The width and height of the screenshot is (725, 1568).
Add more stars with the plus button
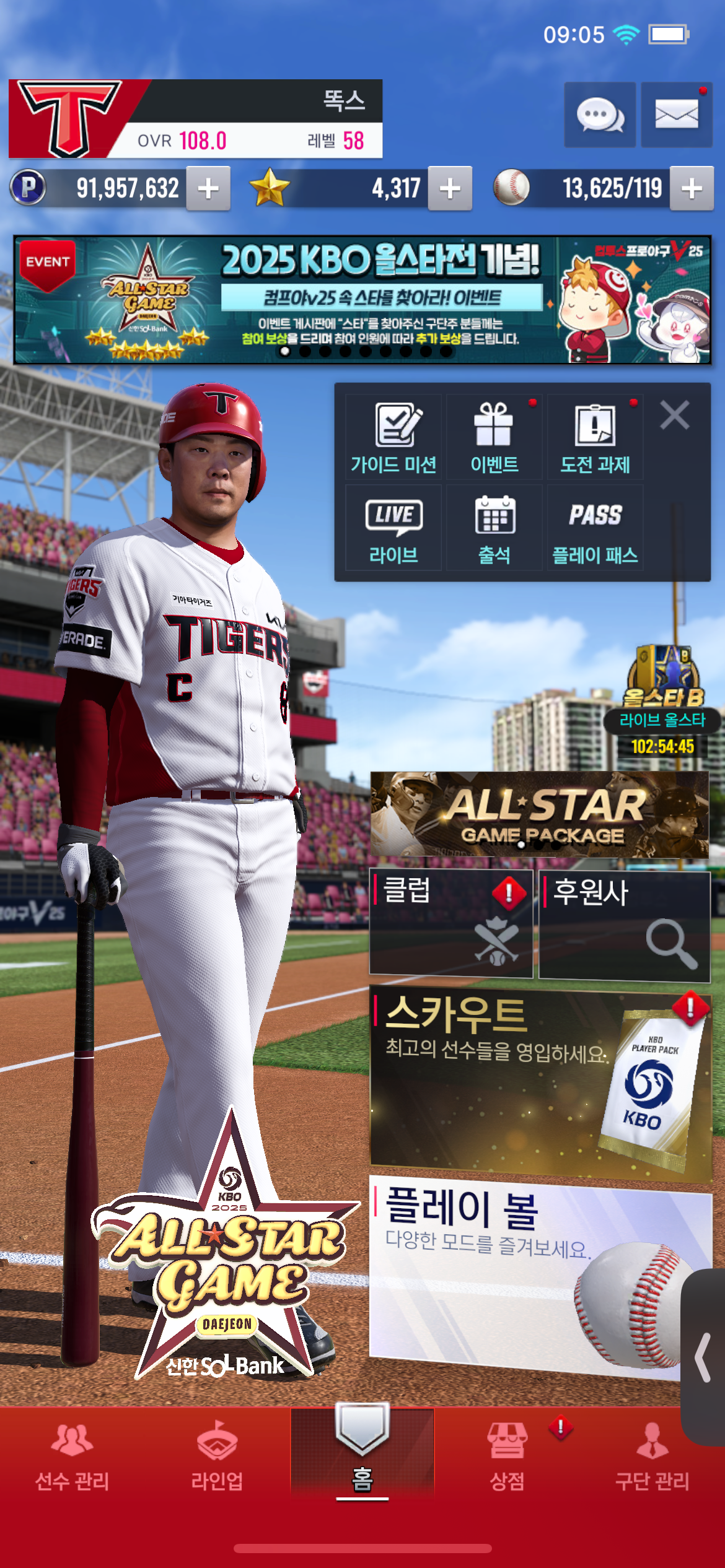click(450, 188)
